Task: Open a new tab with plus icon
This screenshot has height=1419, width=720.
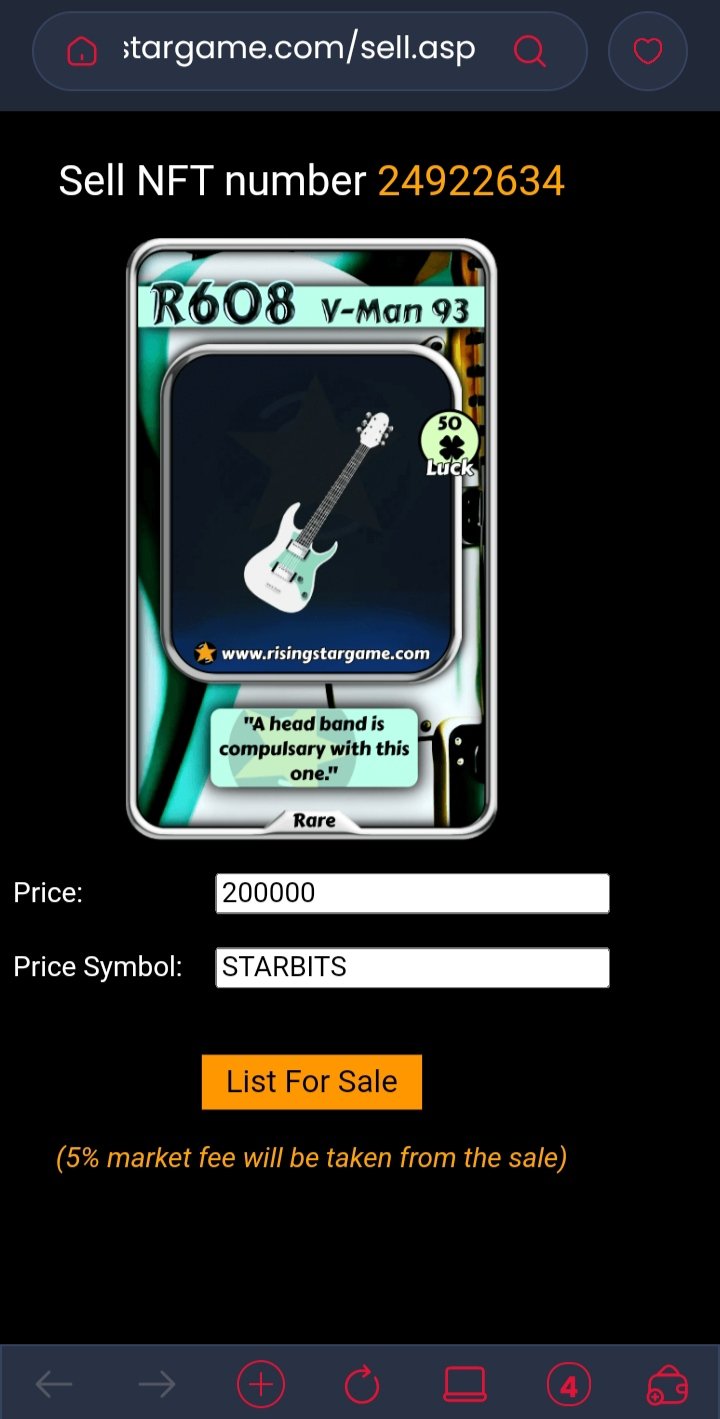Action: point(261,1385)
